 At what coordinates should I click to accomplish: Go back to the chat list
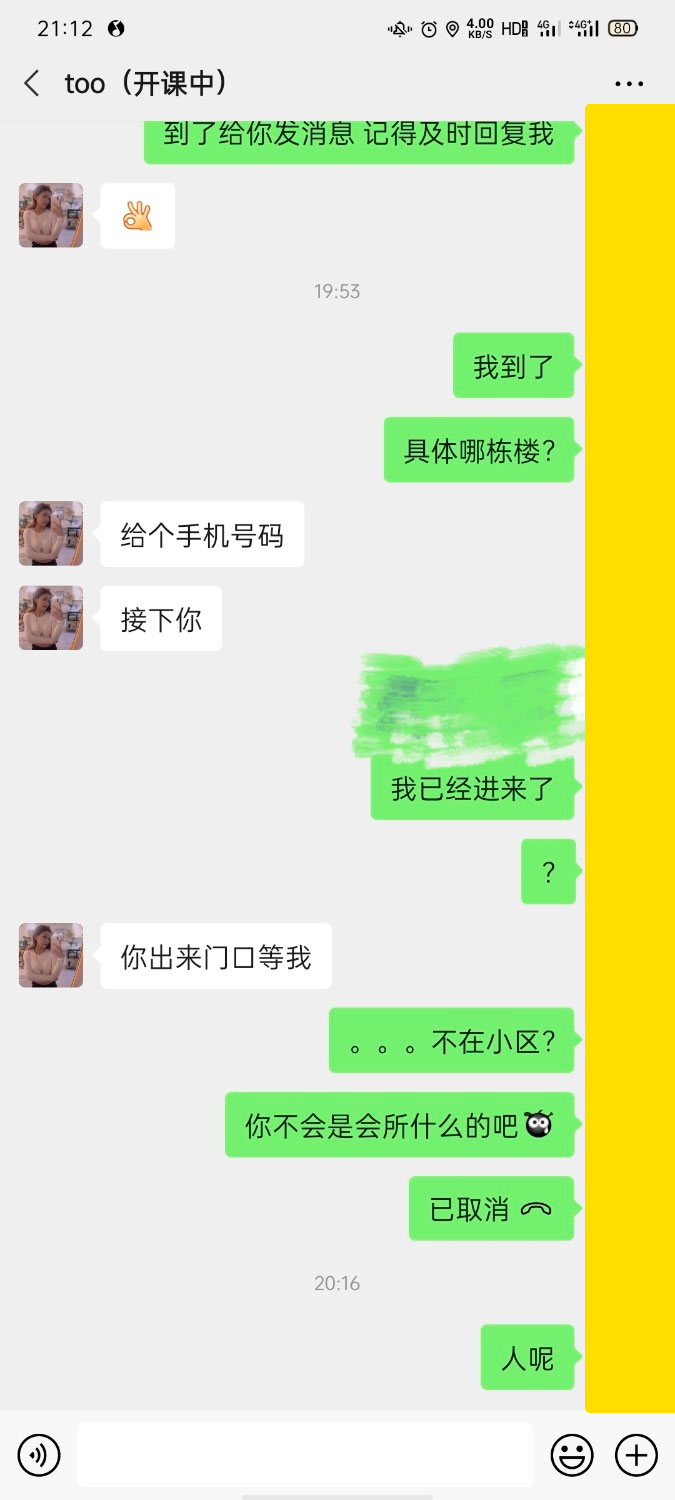pyautogui.click(x=32, y=83)
